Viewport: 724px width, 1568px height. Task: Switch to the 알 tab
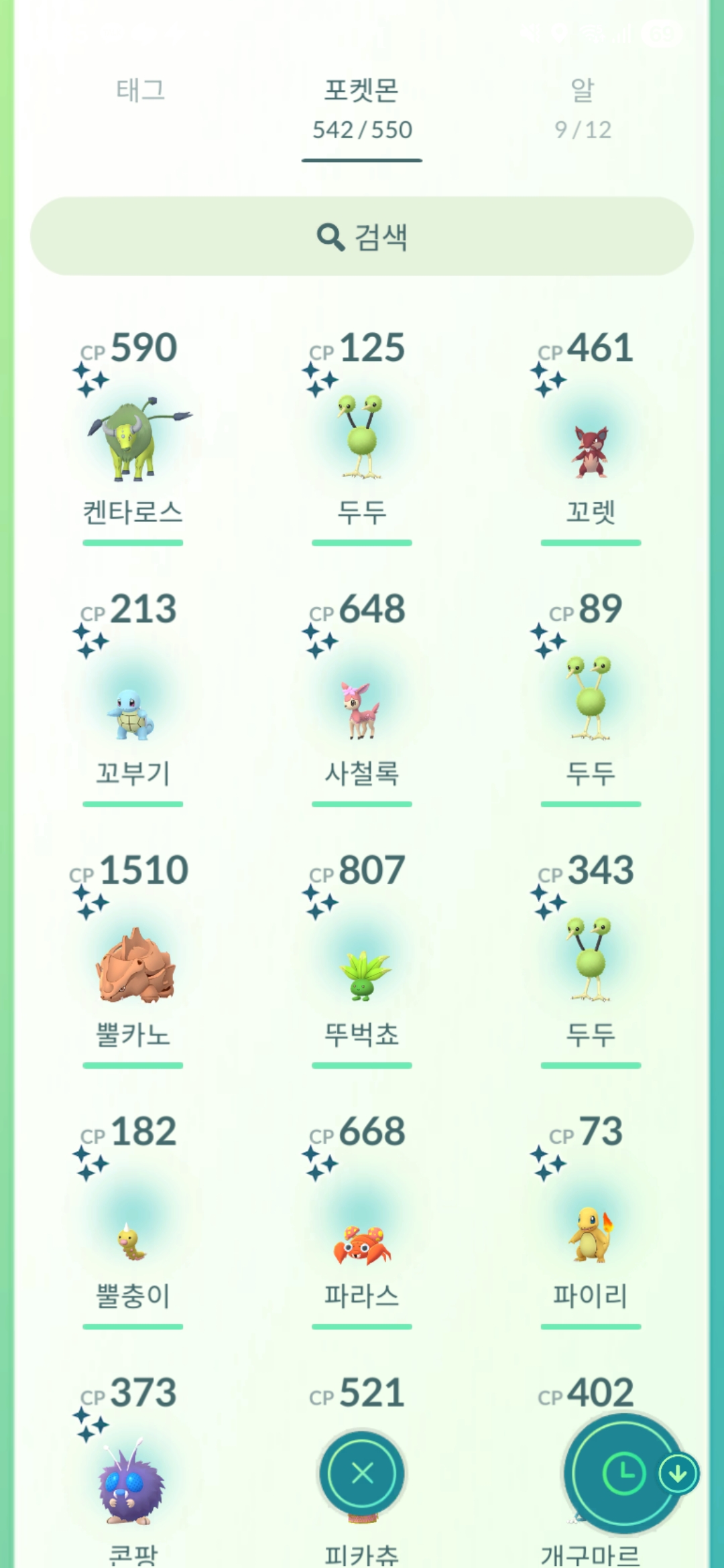coord(583,107)
